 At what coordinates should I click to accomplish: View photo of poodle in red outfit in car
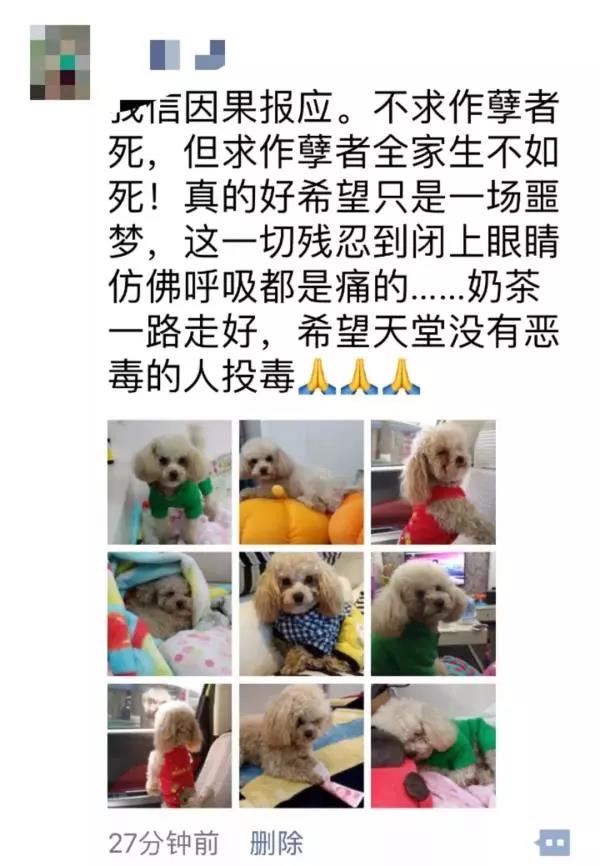pyautogui.click(x=169, y=745)
